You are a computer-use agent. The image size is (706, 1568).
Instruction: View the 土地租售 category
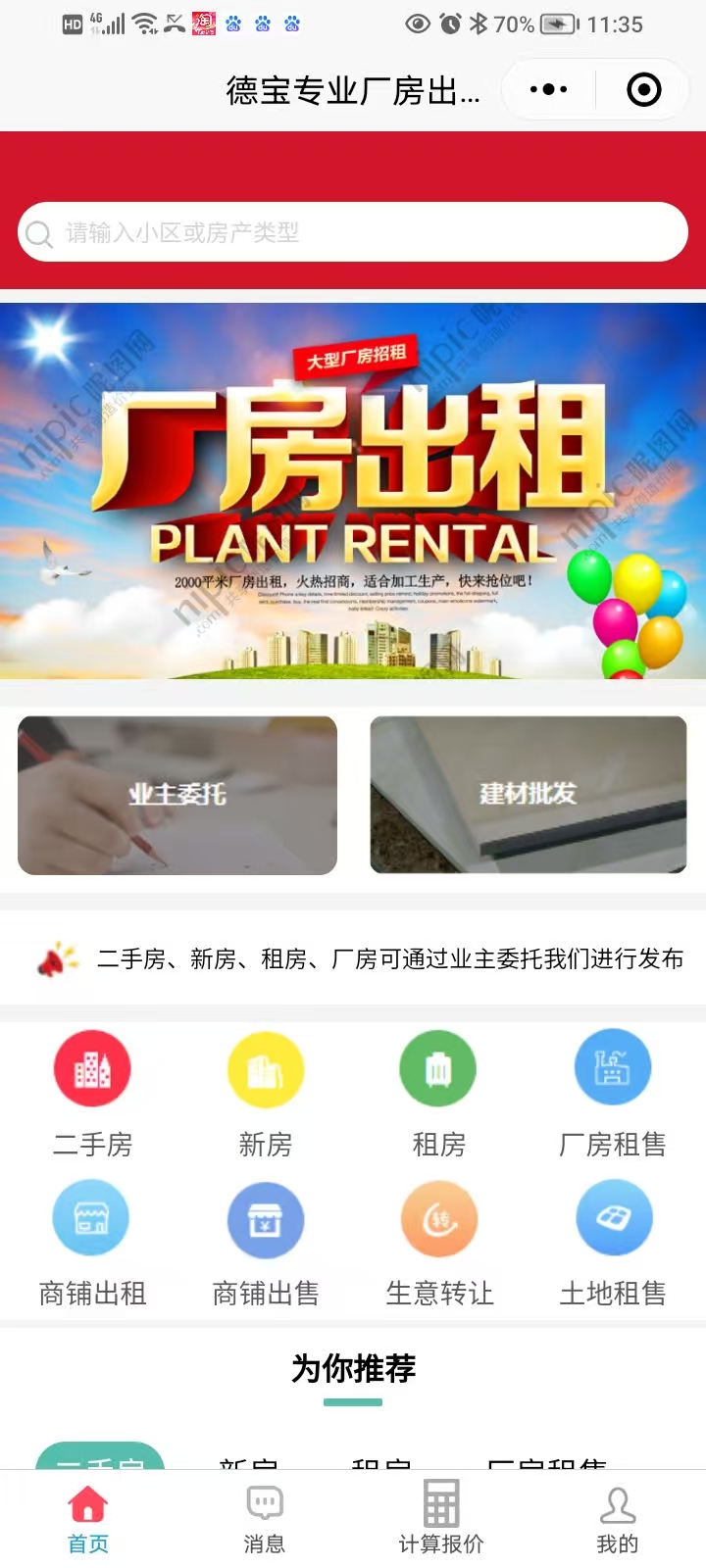pyautogui.click(x=612, y=1240)
